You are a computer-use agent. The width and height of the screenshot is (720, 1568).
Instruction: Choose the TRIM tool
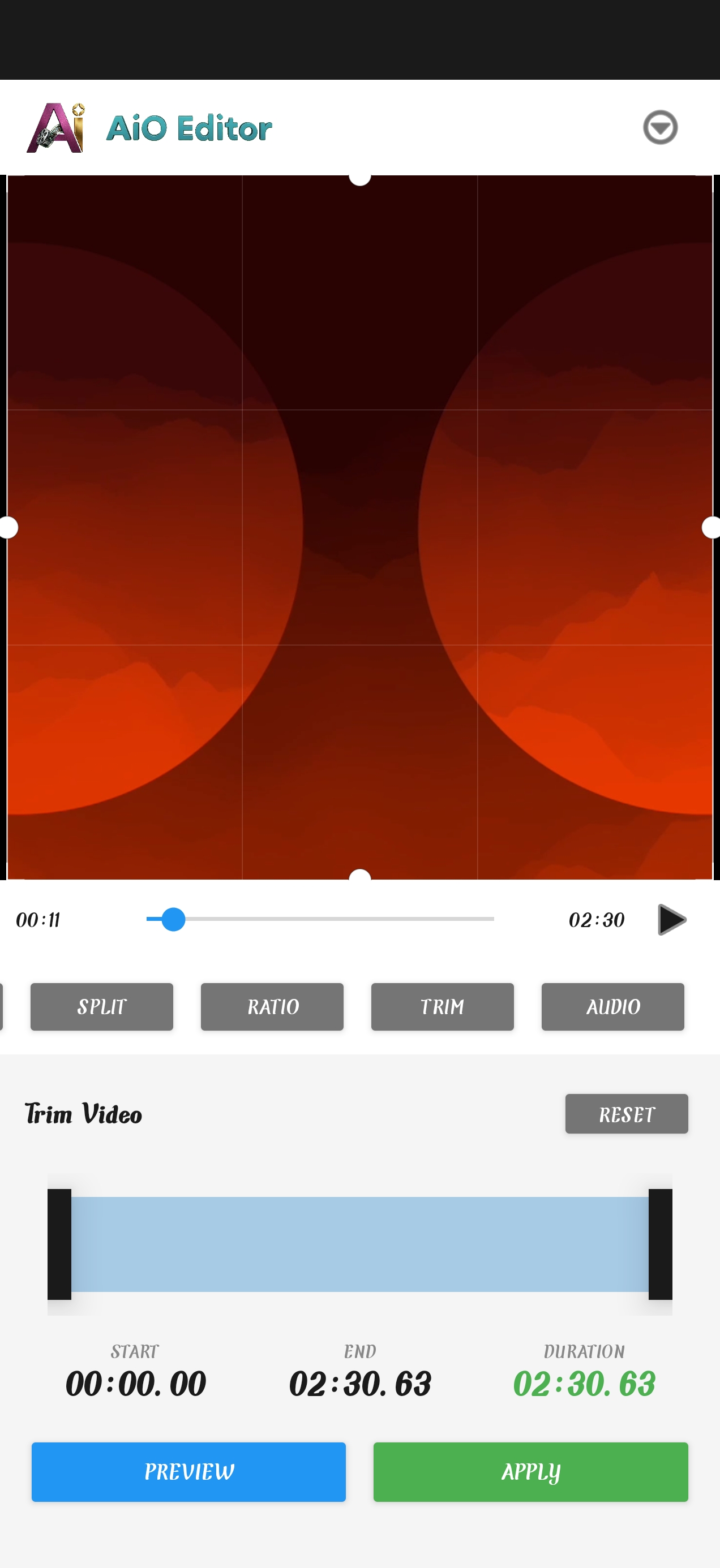coord(442,1006)
